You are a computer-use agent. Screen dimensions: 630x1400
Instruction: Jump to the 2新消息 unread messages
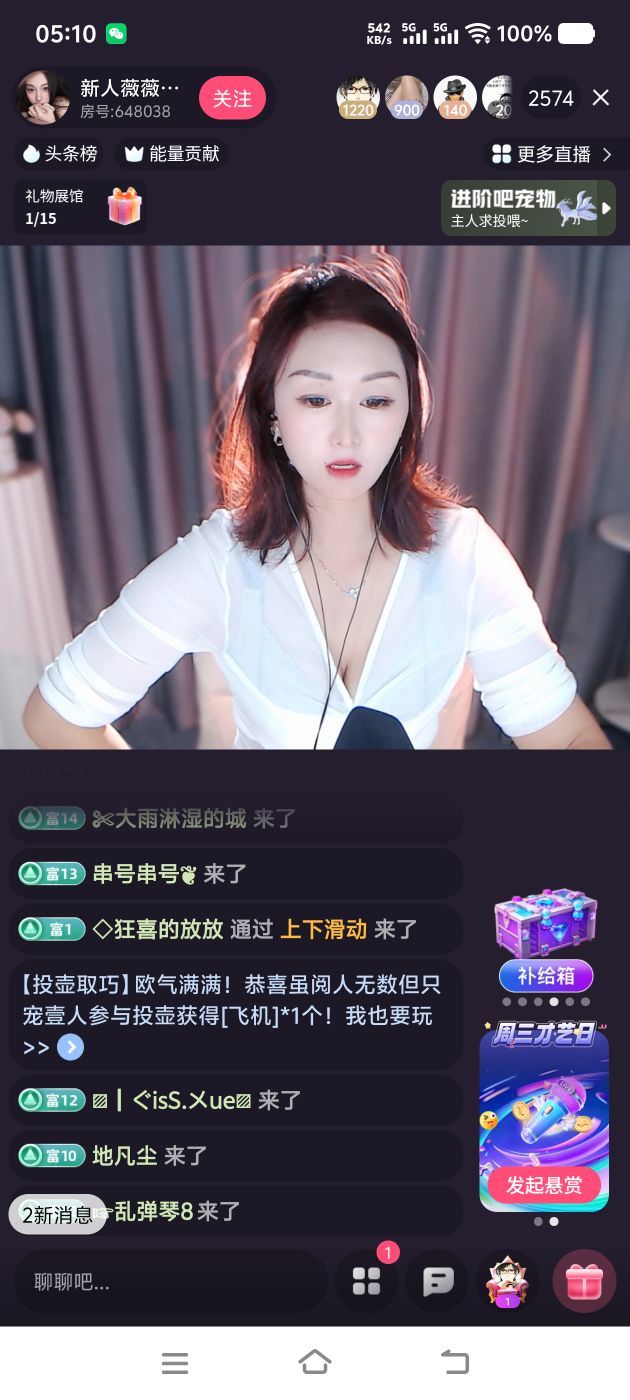point(57,1214)
